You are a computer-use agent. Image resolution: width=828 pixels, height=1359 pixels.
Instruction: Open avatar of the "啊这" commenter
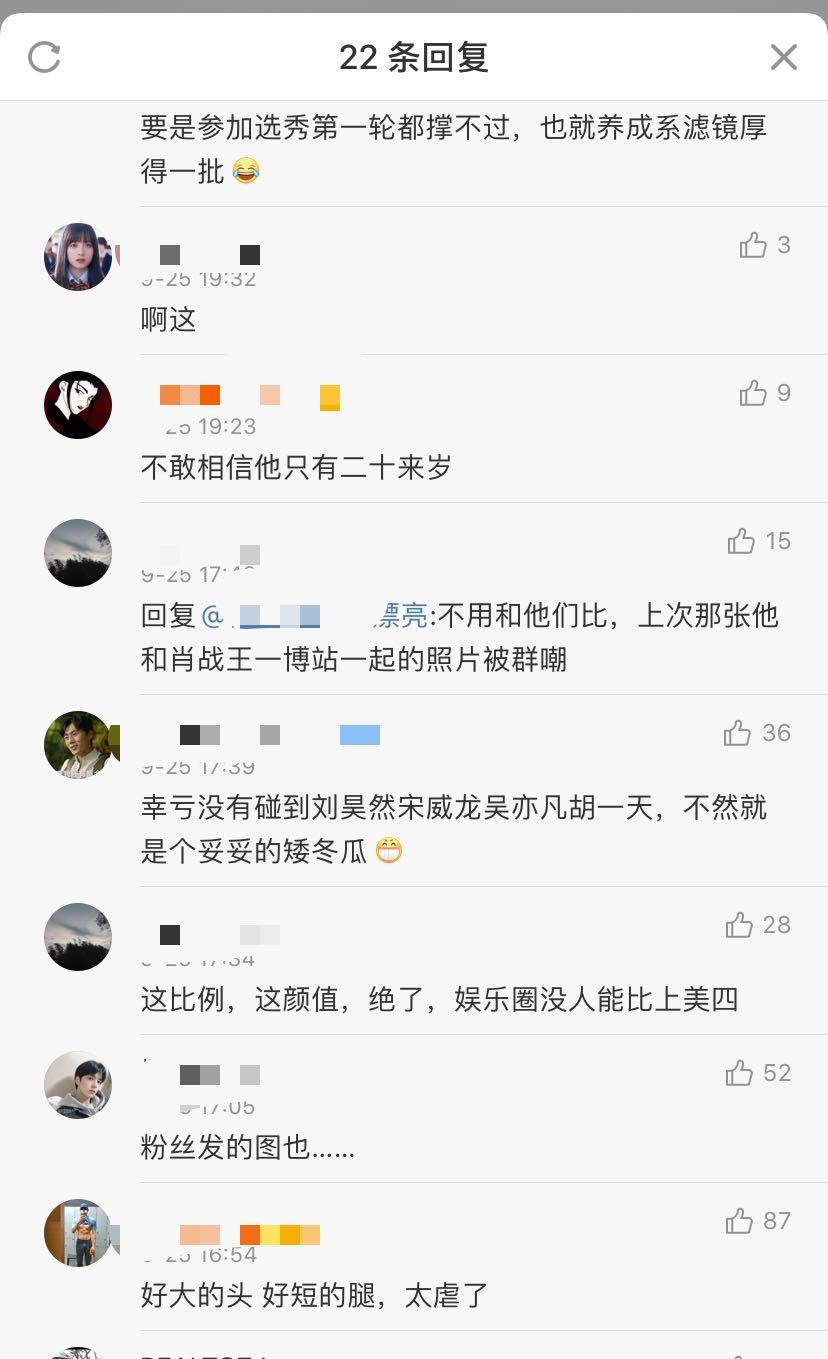tap(78, 257)
